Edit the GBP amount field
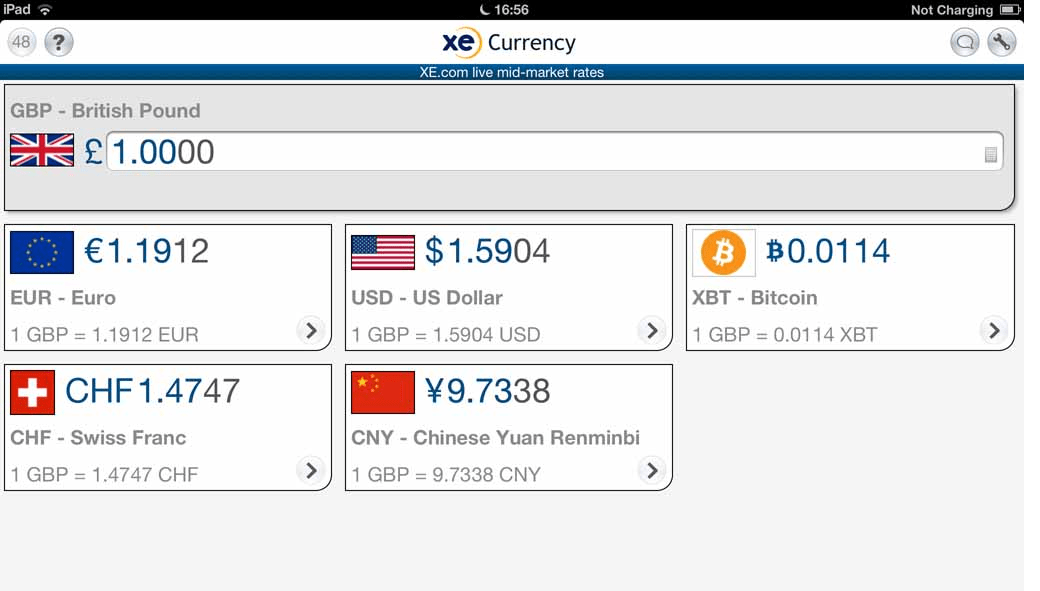The height and width of the screenshot is (591, 1040). coord(540,152)
